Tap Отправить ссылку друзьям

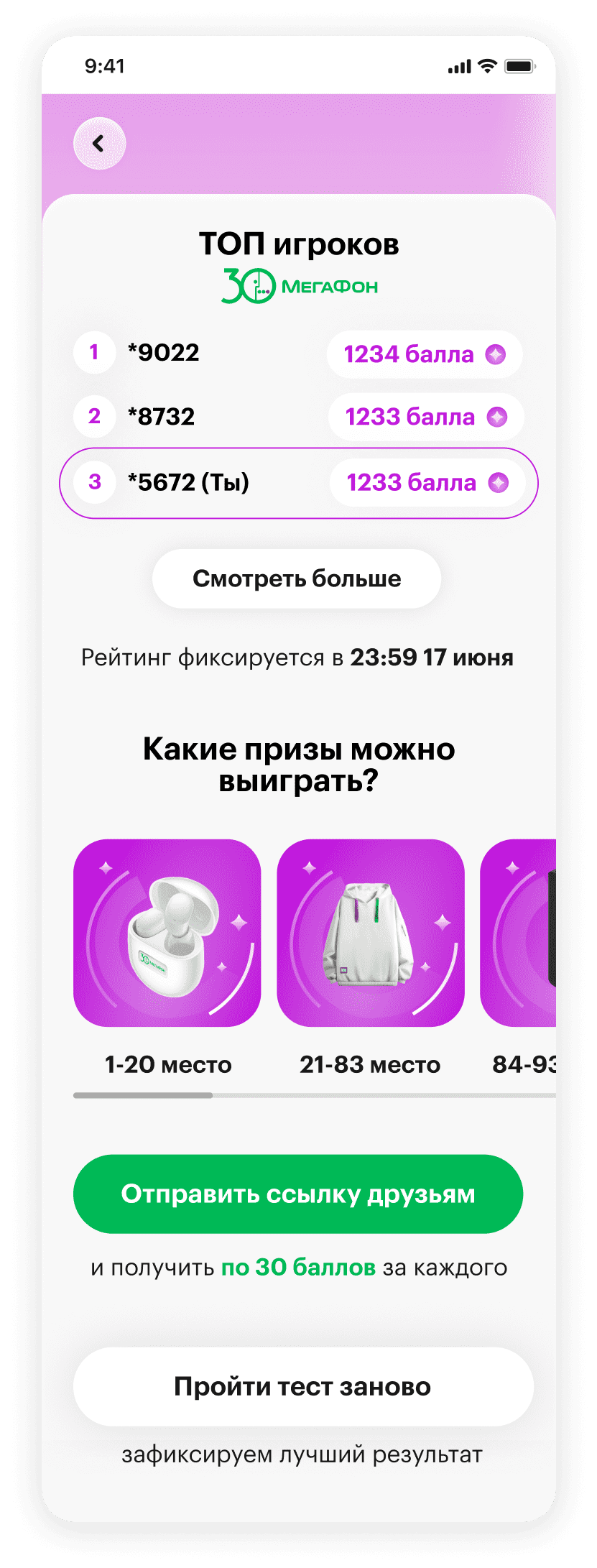point(297,1194)
